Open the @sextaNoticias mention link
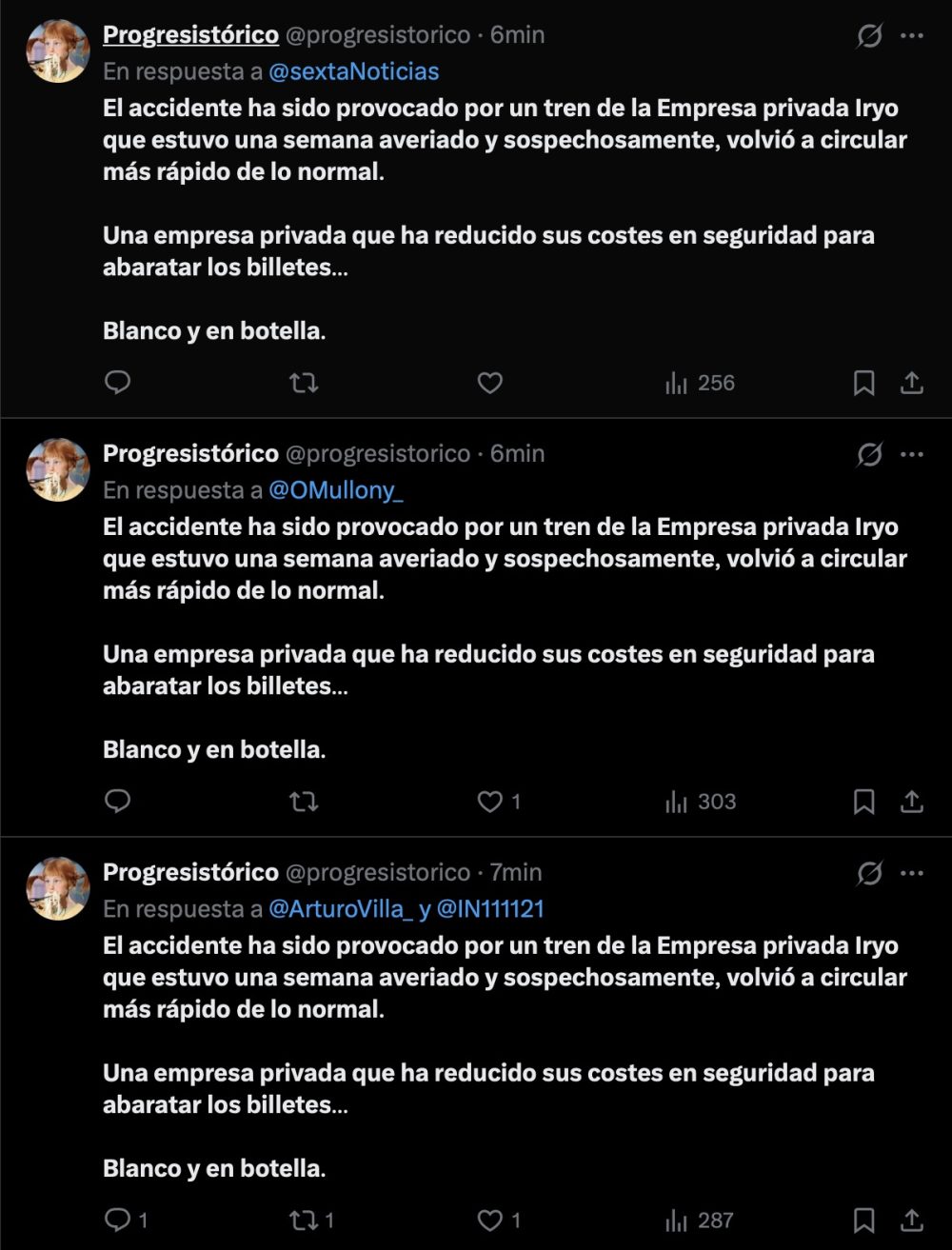Viewport: 952px width, 1250px height. tap(352, 71)
